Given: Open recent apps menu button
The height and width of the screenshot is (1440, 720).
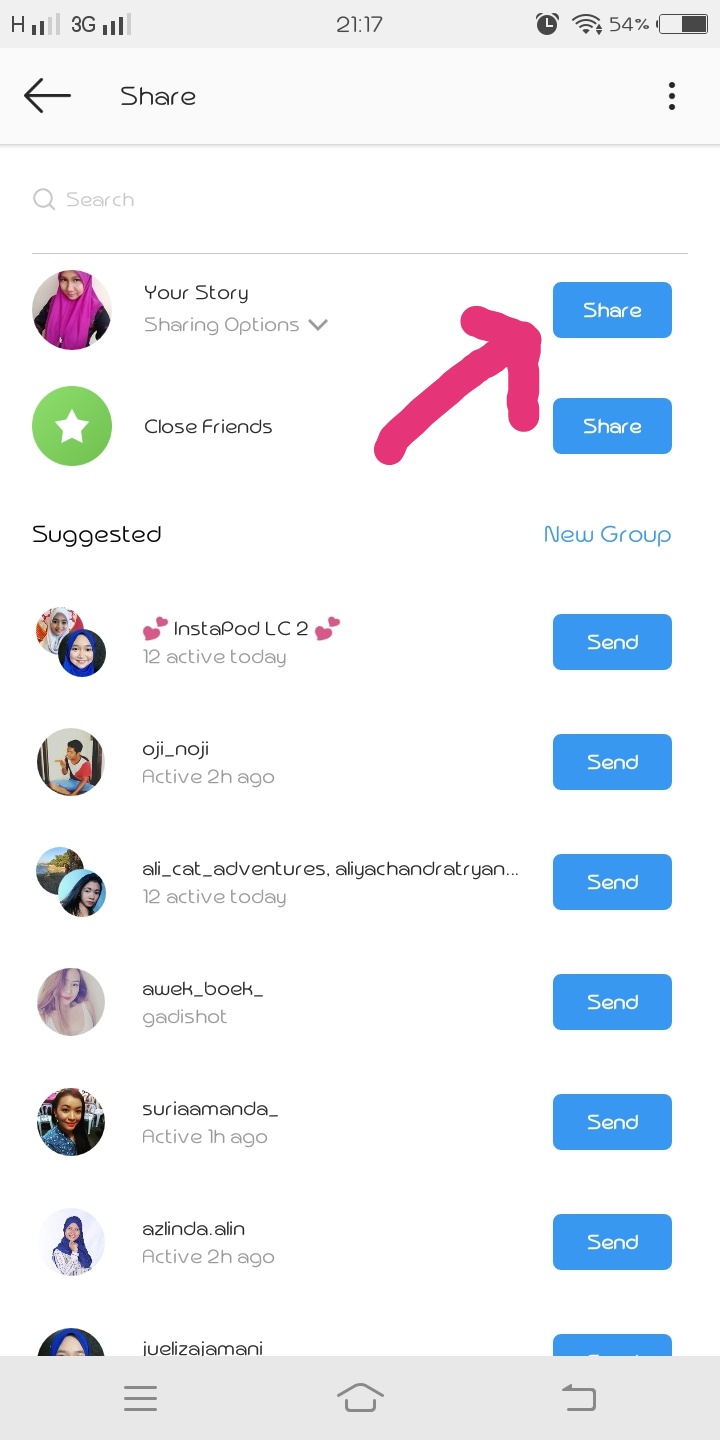Looking at the screenshot, I should click(140, 1398).
